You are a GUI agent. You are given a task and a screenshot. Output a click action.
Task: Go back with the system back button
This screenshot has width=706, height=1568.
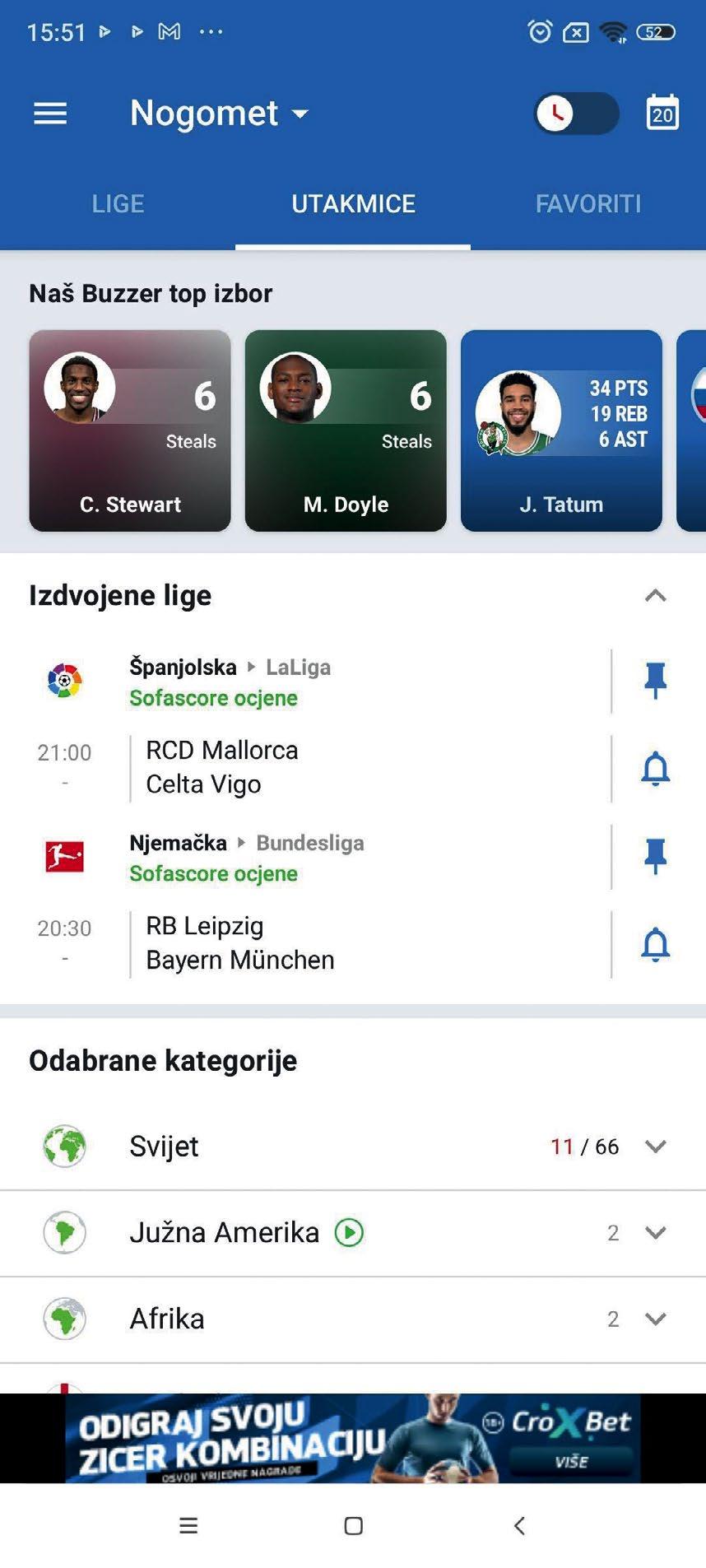[x=519, y=1525]
